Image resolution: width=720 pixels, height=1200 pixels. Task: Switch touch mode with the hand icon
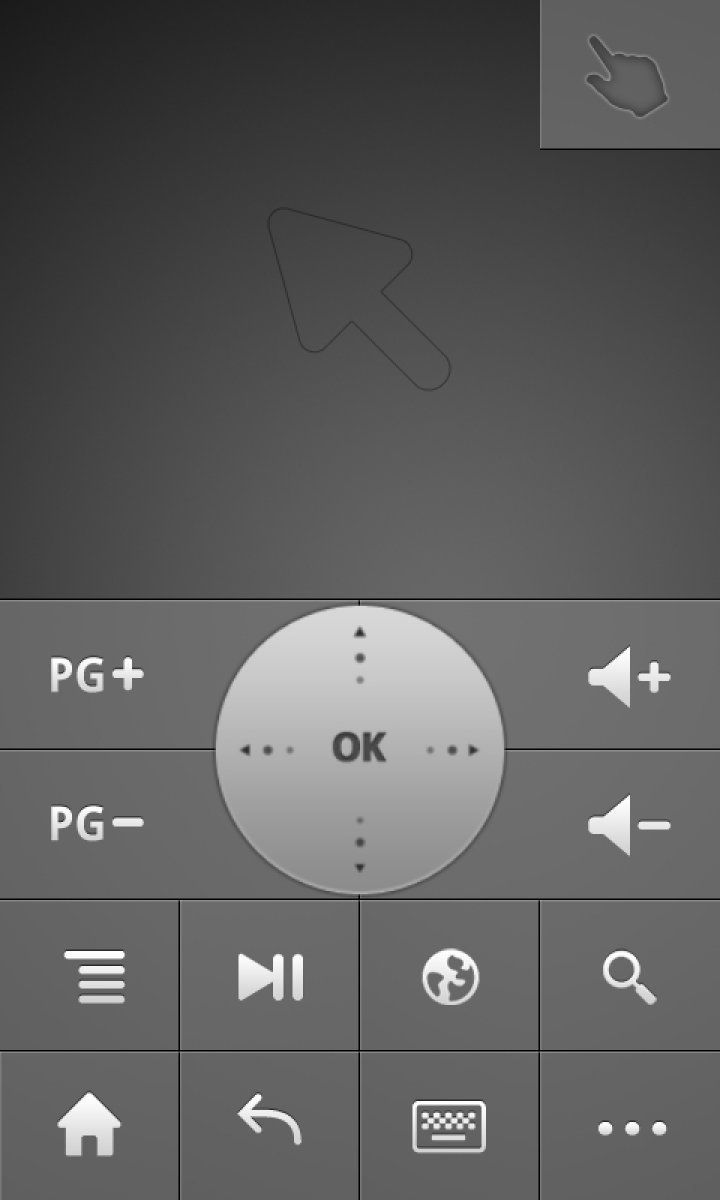(x=629, y=73)
